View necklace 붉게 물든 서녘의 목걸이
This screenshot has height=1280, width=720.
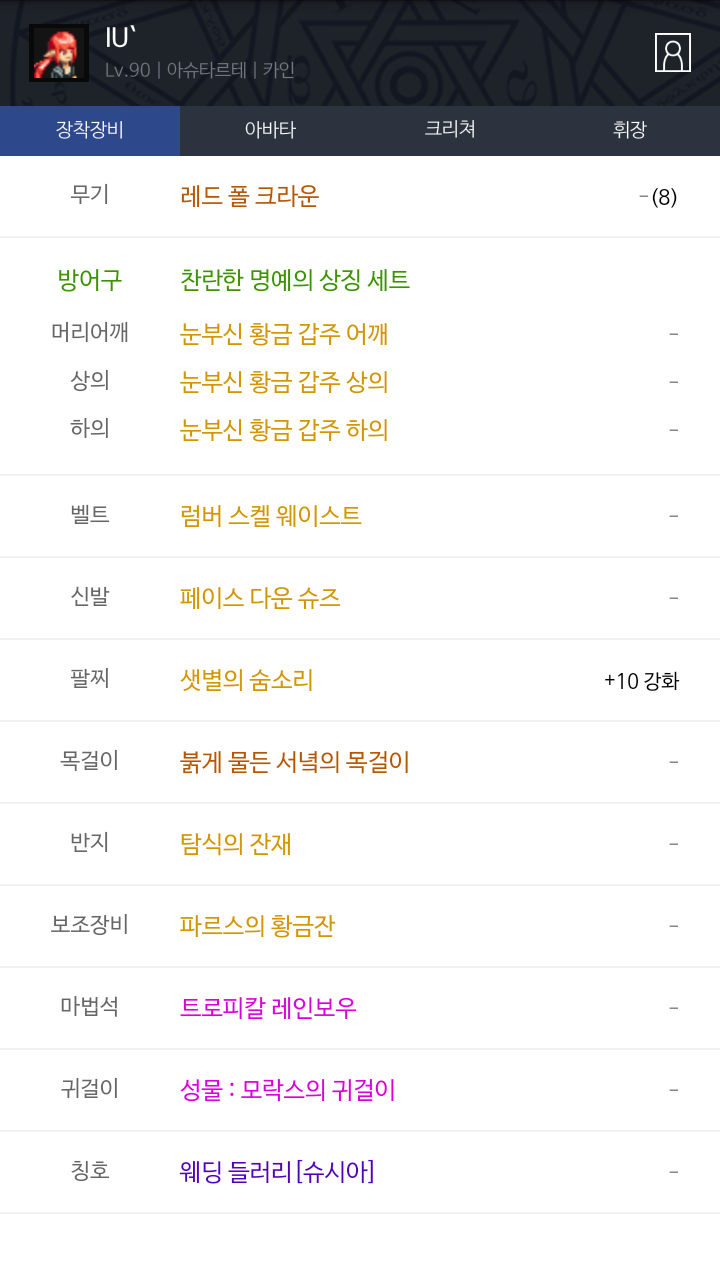295,762
